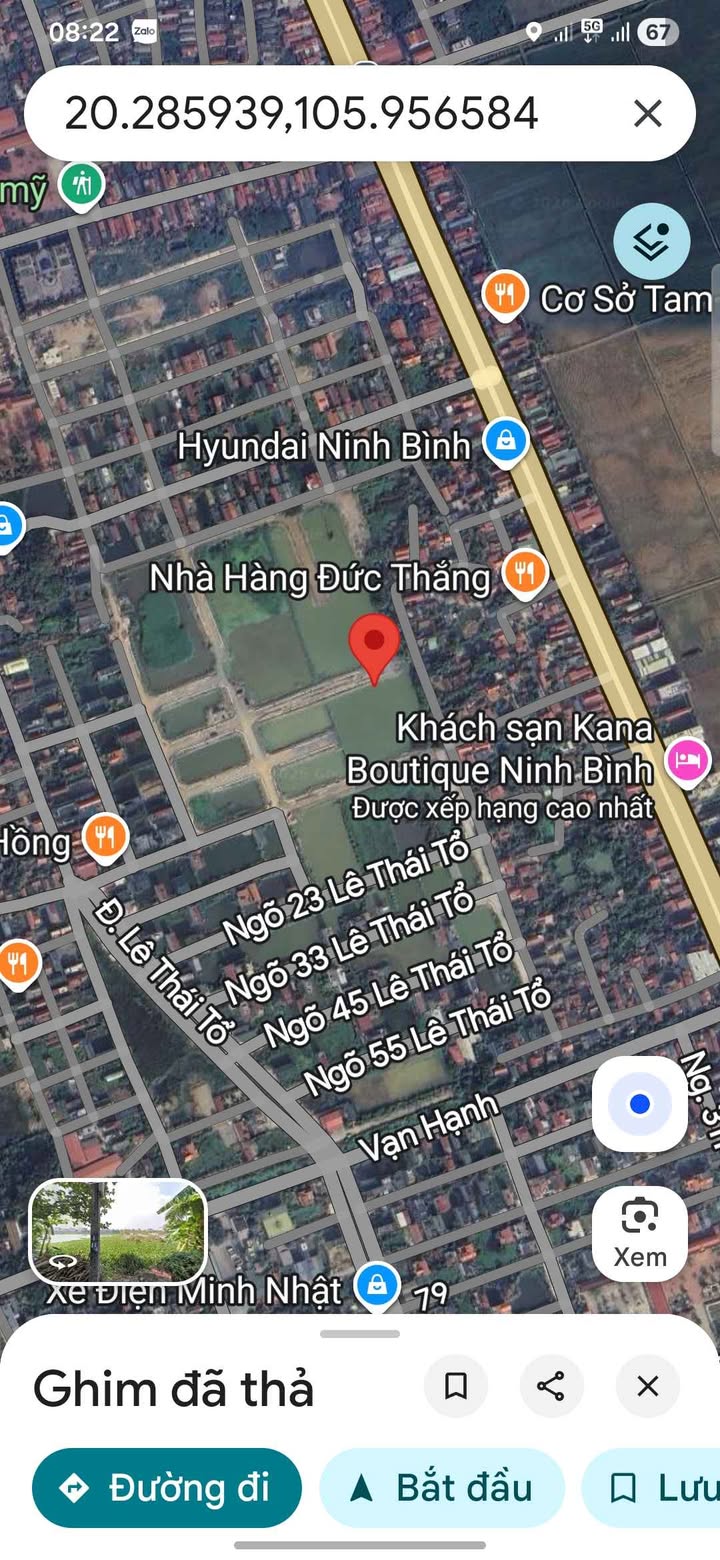
Task: Open the map layers button
Action: 651,241
